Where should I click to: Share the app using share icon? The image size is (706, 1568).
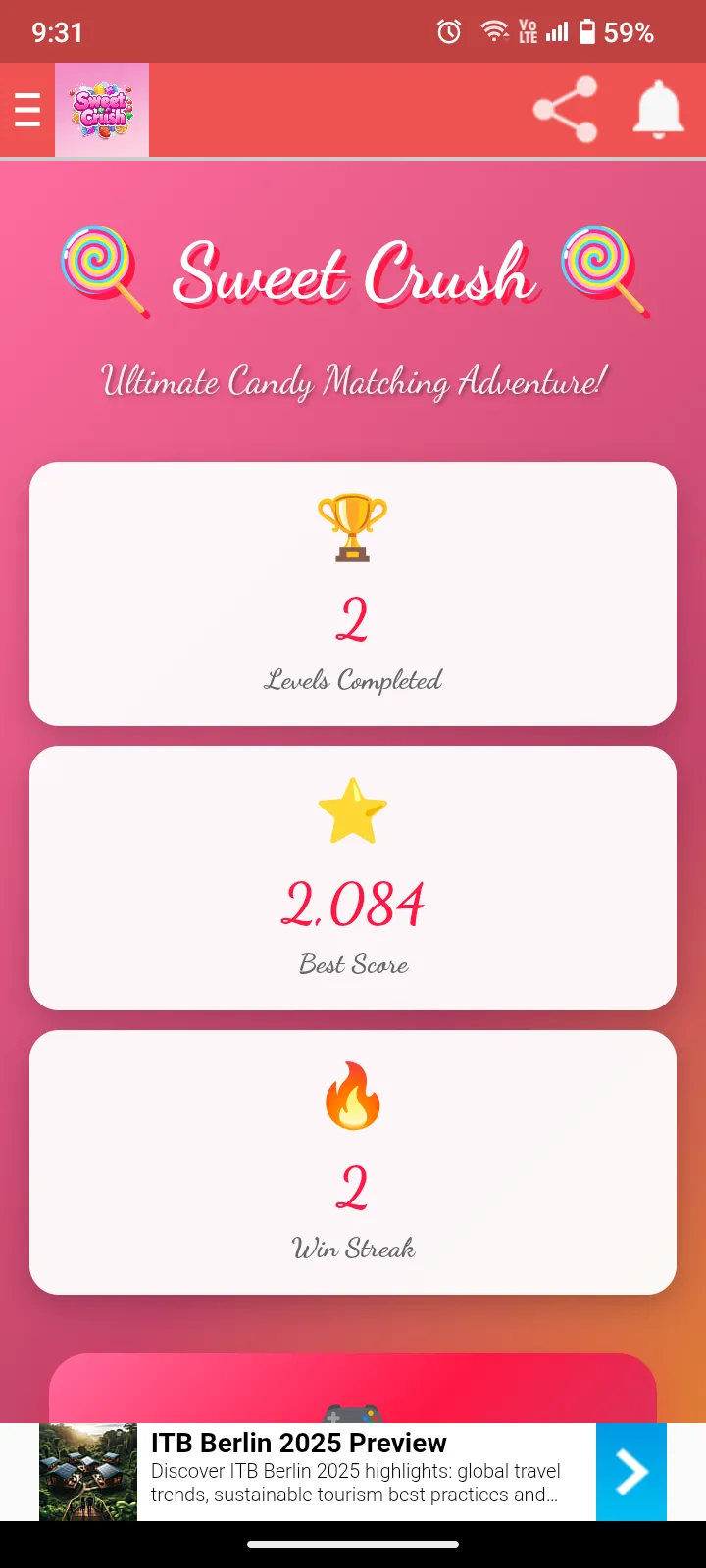(x=565, y=110)
